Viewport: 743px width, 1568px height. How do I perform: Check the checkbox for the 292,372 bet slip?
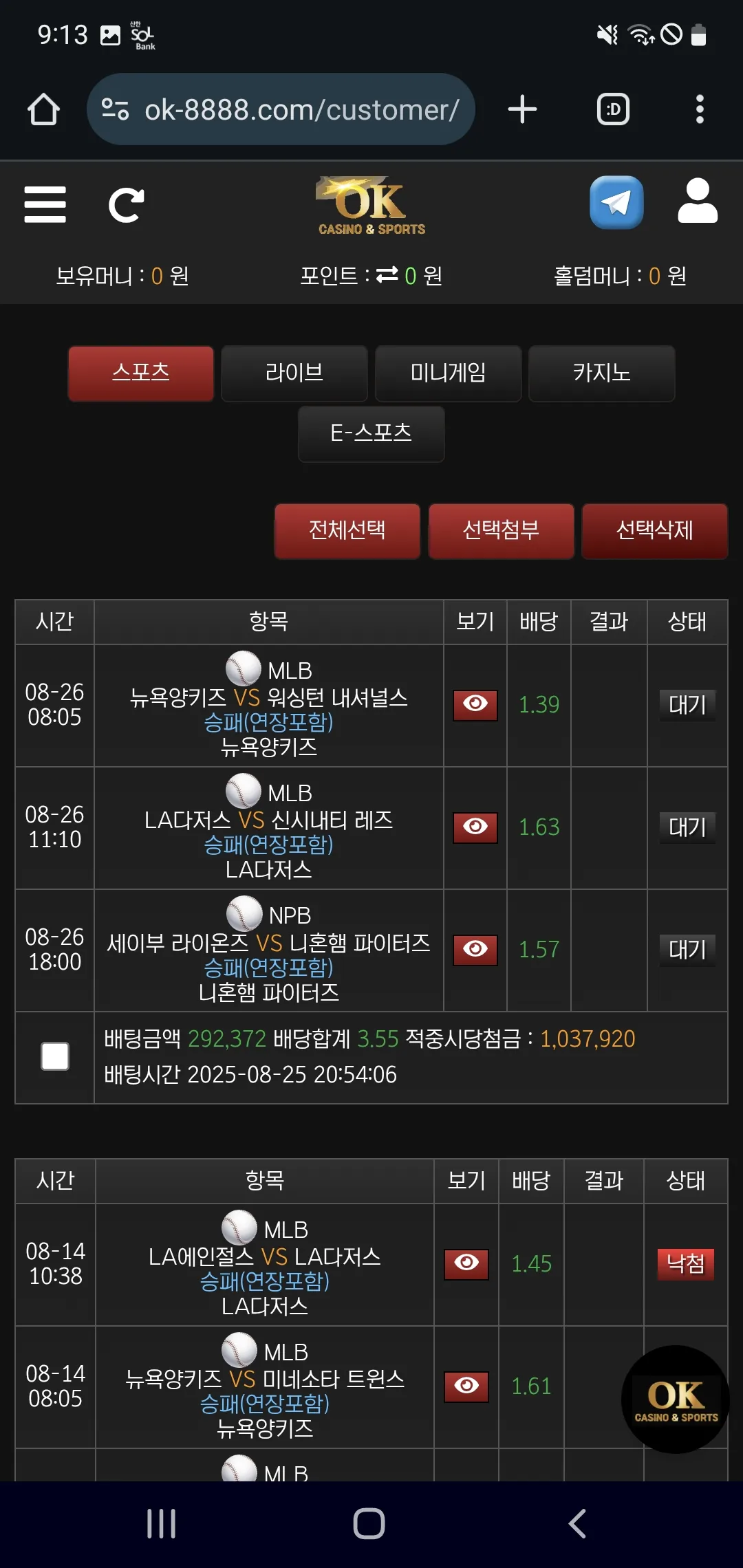pos(55,1056)
